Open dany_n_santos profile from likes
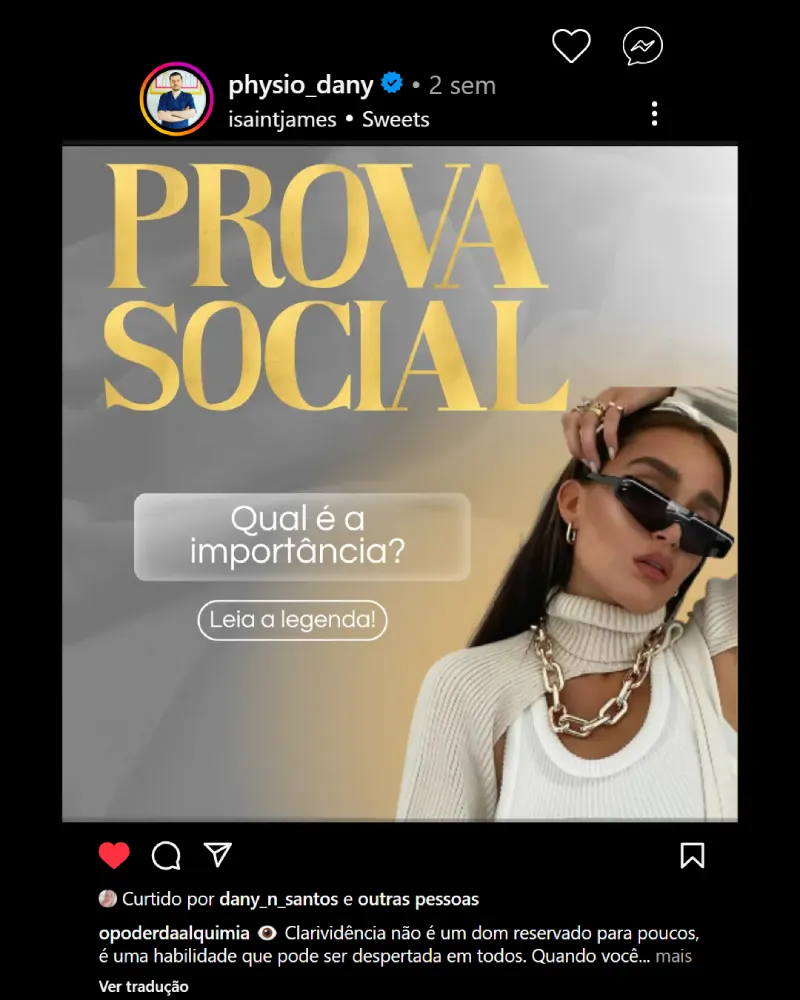 point(279,899)
